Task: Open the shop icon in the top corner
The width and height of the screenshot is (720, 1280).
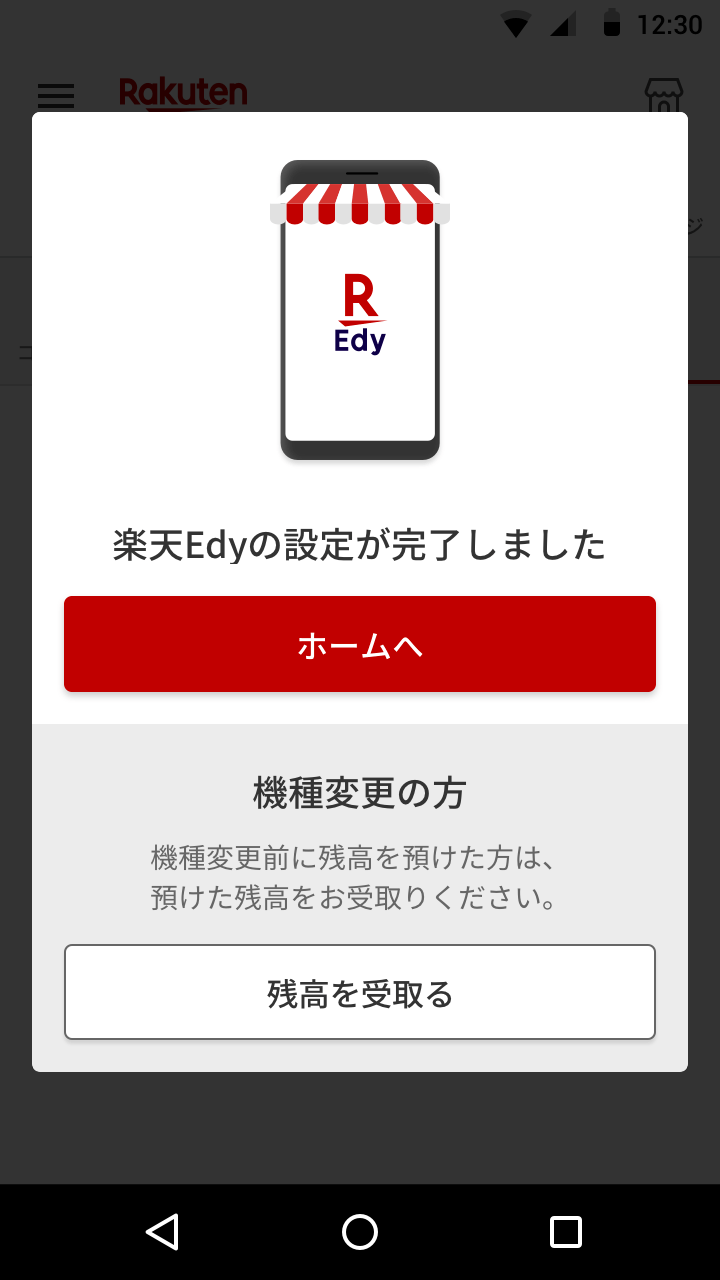Action: point(664,96)
